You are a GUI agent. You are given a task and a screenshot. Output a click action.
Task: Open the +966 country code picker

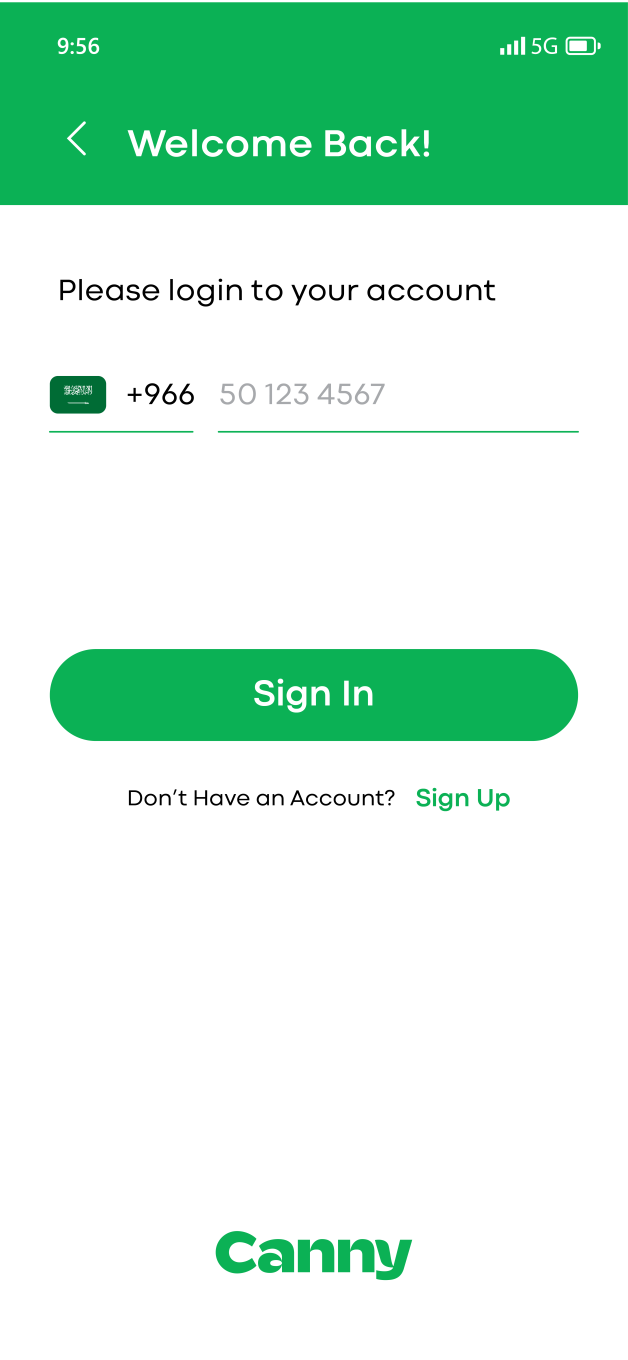122,395
